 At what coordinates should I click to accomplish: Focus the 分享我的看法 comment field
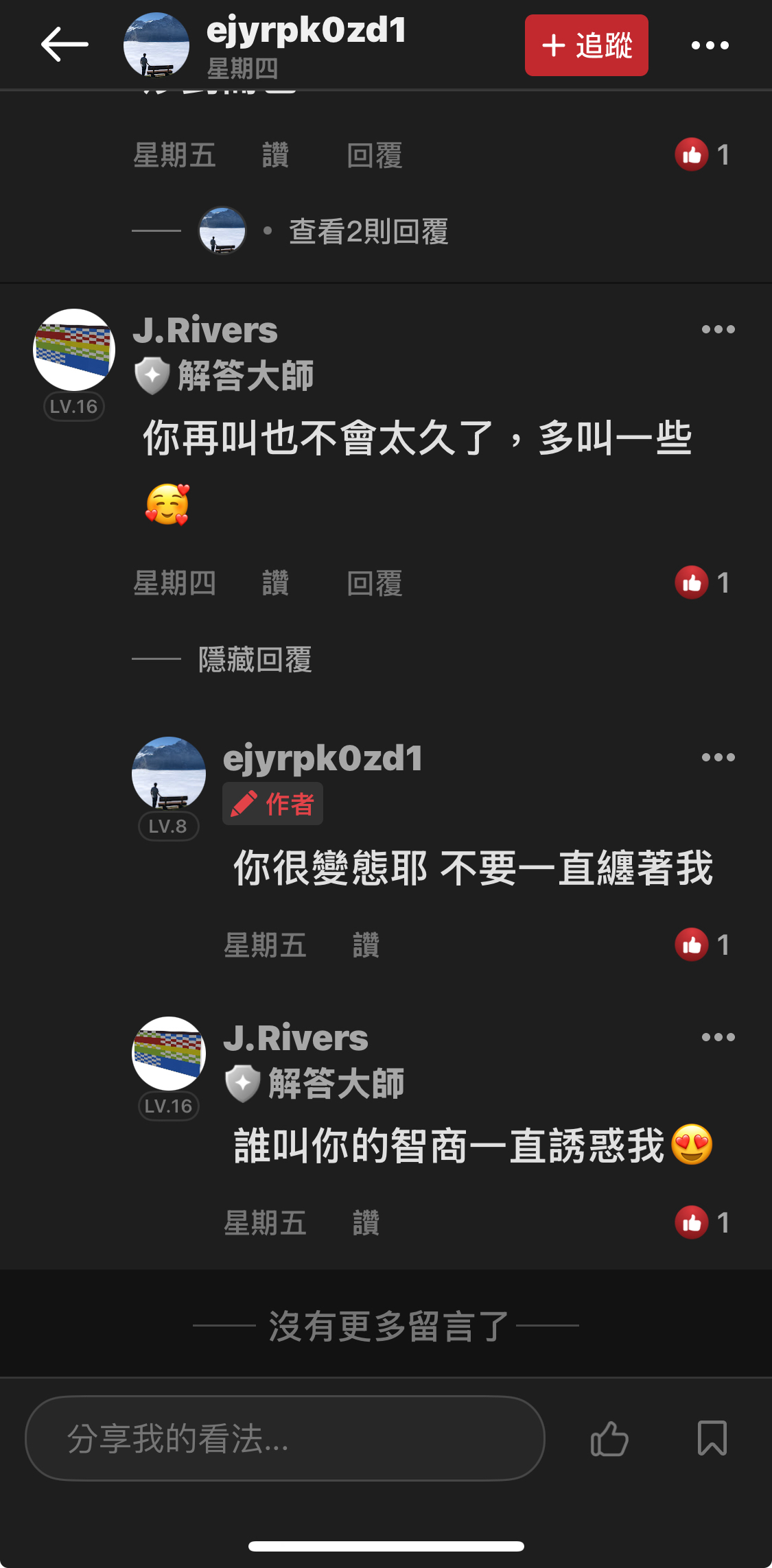tap(285, 1438)
